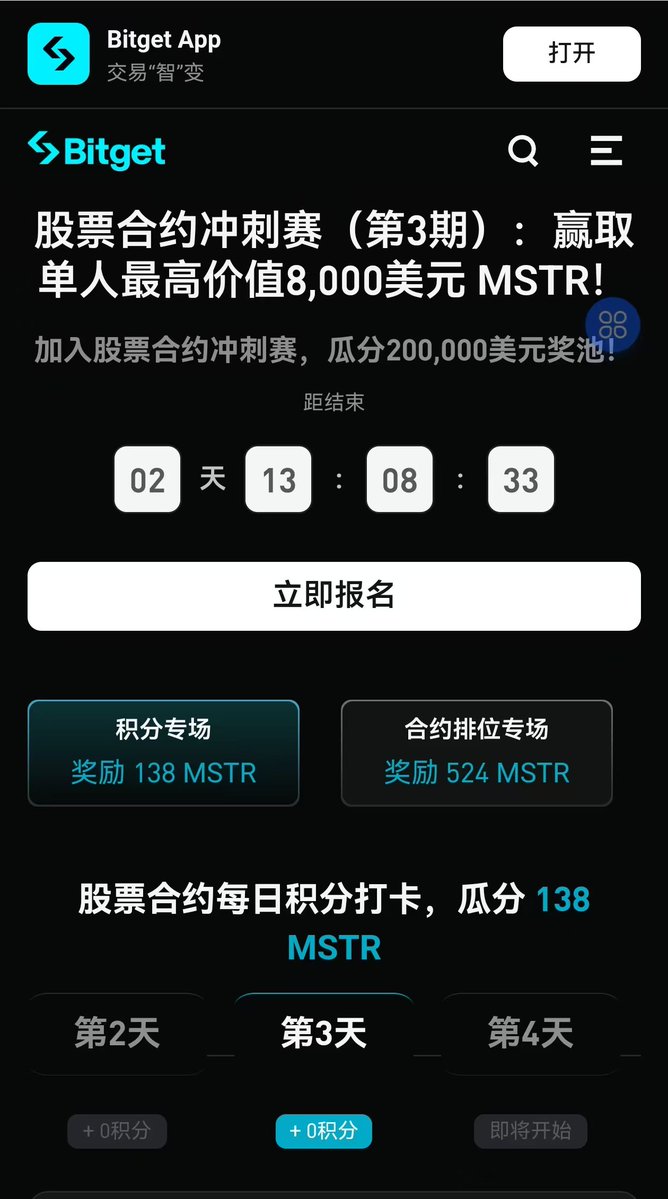Switch to the 积分专场 tab
The image size is (668, 1199).
pyautogui.click(x=163, y=752)
